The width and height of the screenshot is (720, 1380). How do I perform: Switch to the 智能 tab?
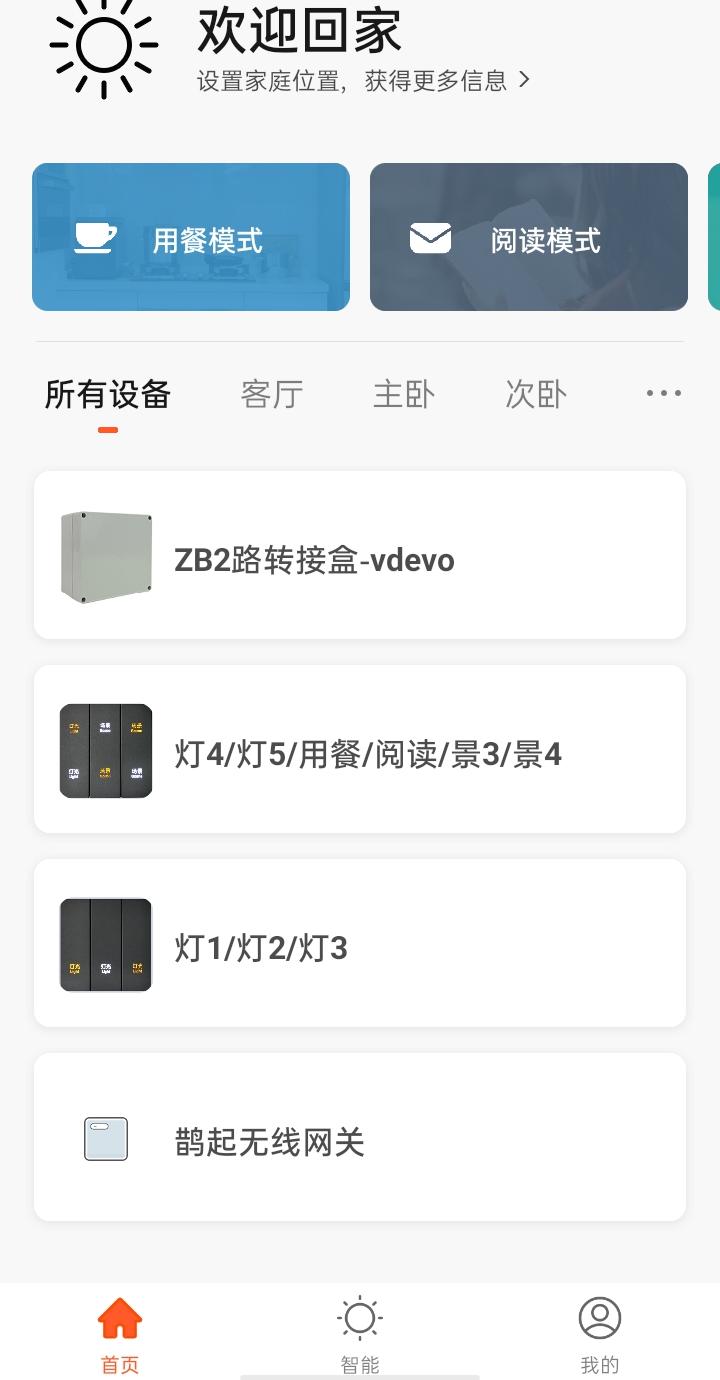click(x=360, y=1334)
